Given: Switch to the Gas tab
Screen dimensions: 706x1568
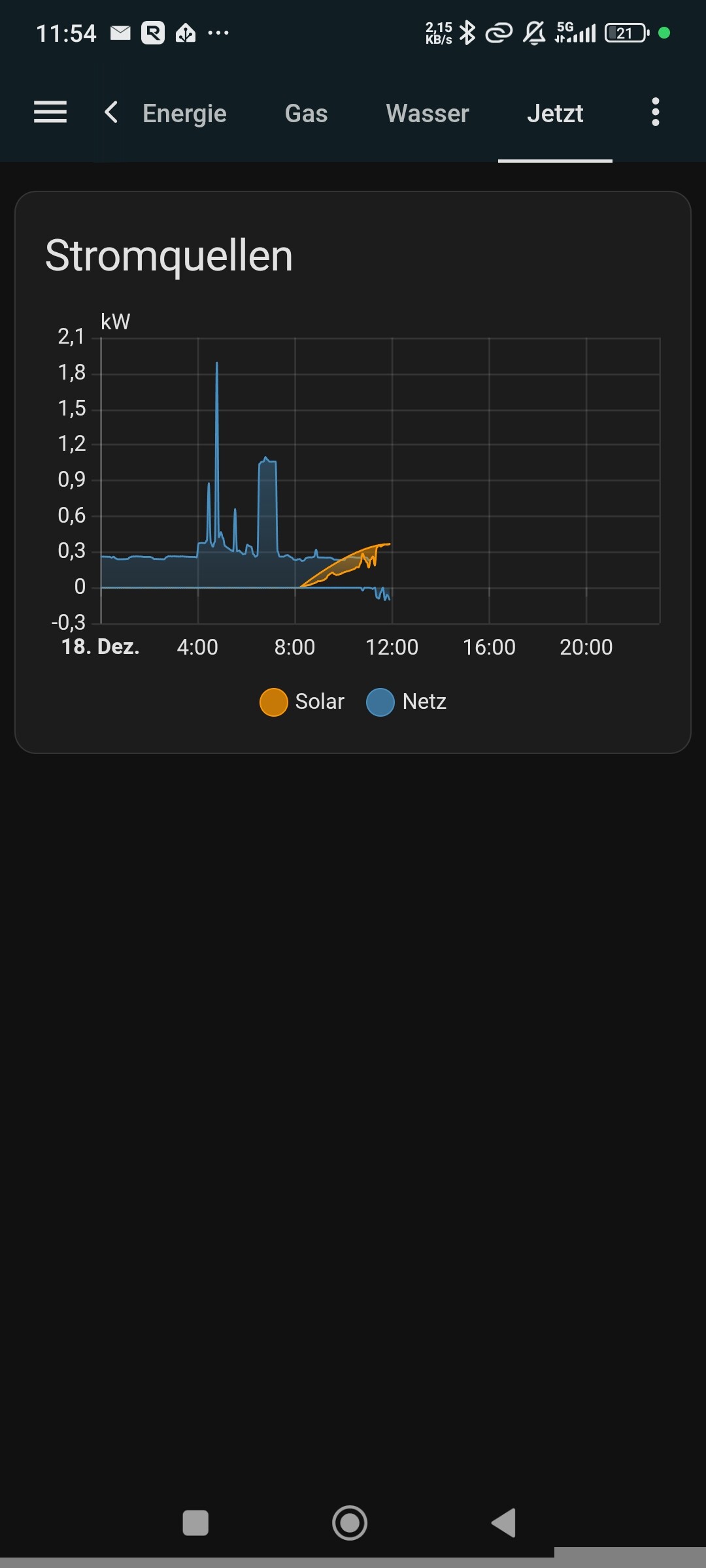Looking at the screenshot, I should 306,114.
